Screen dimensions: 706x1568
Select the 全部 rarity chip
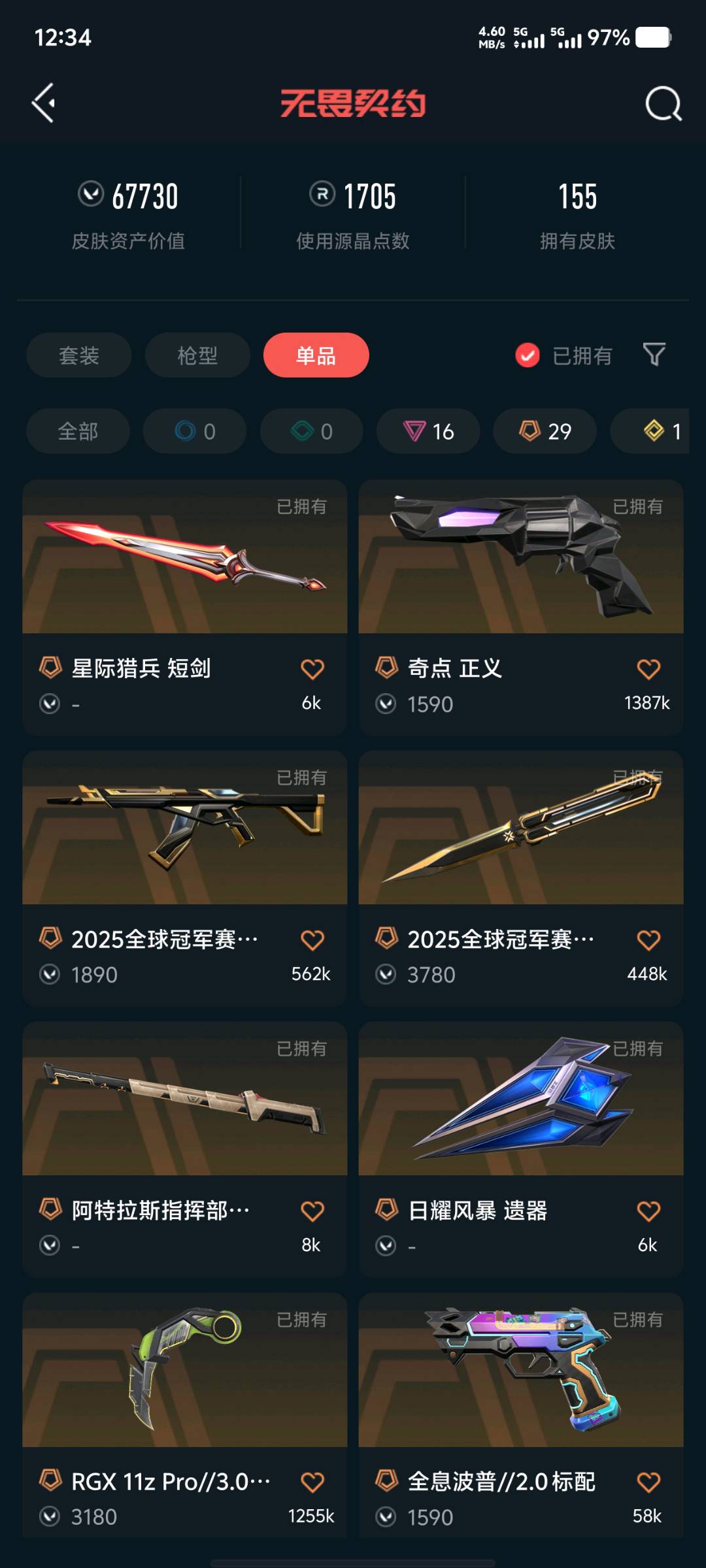[x=78, y=431]
